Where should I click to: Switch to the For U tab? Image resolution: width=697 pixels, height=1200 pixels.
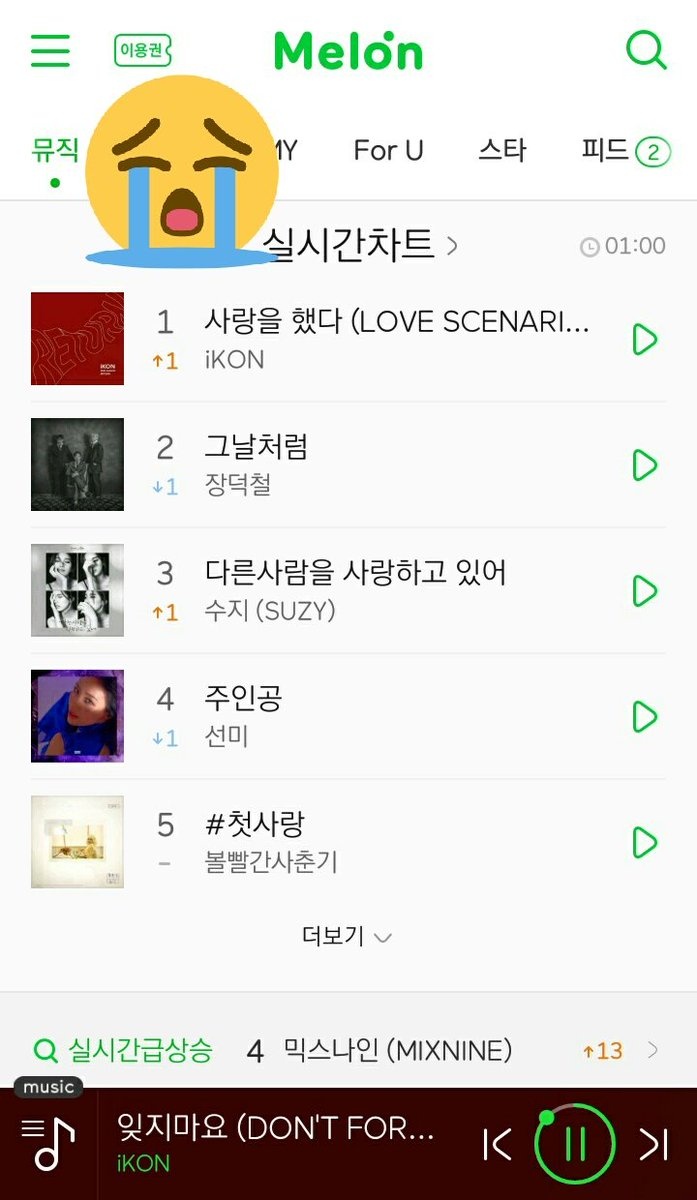[388, 151]
